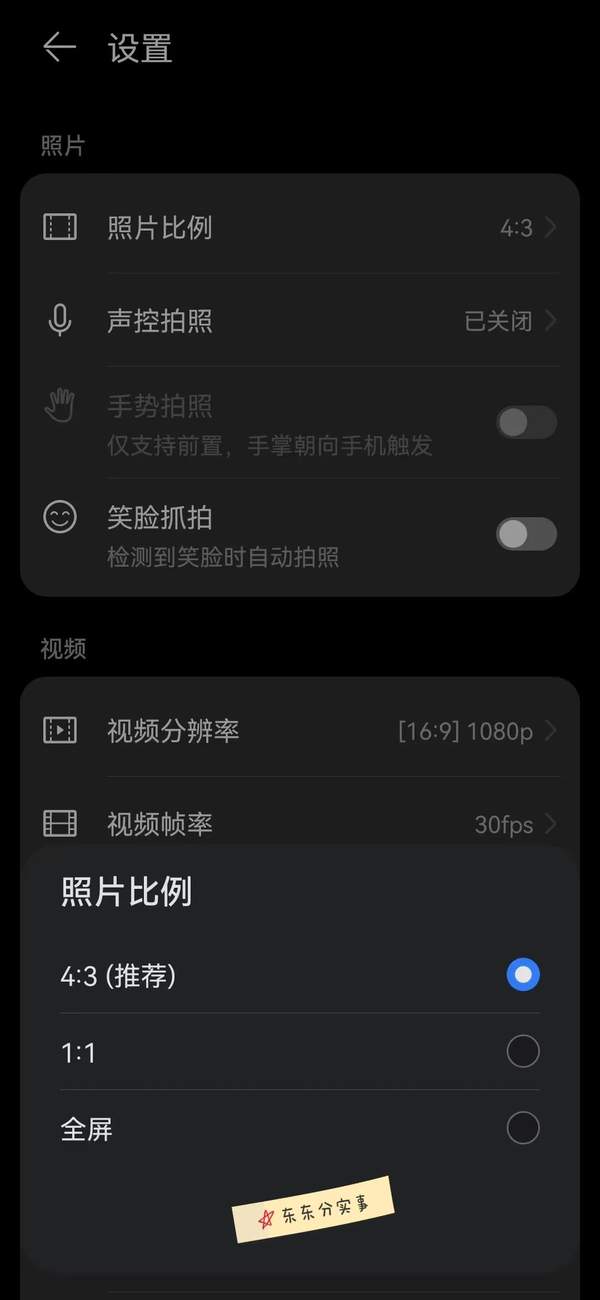Screen dimensions: 600x1300
Task: Go back using the top arrow
Action: 59,47
